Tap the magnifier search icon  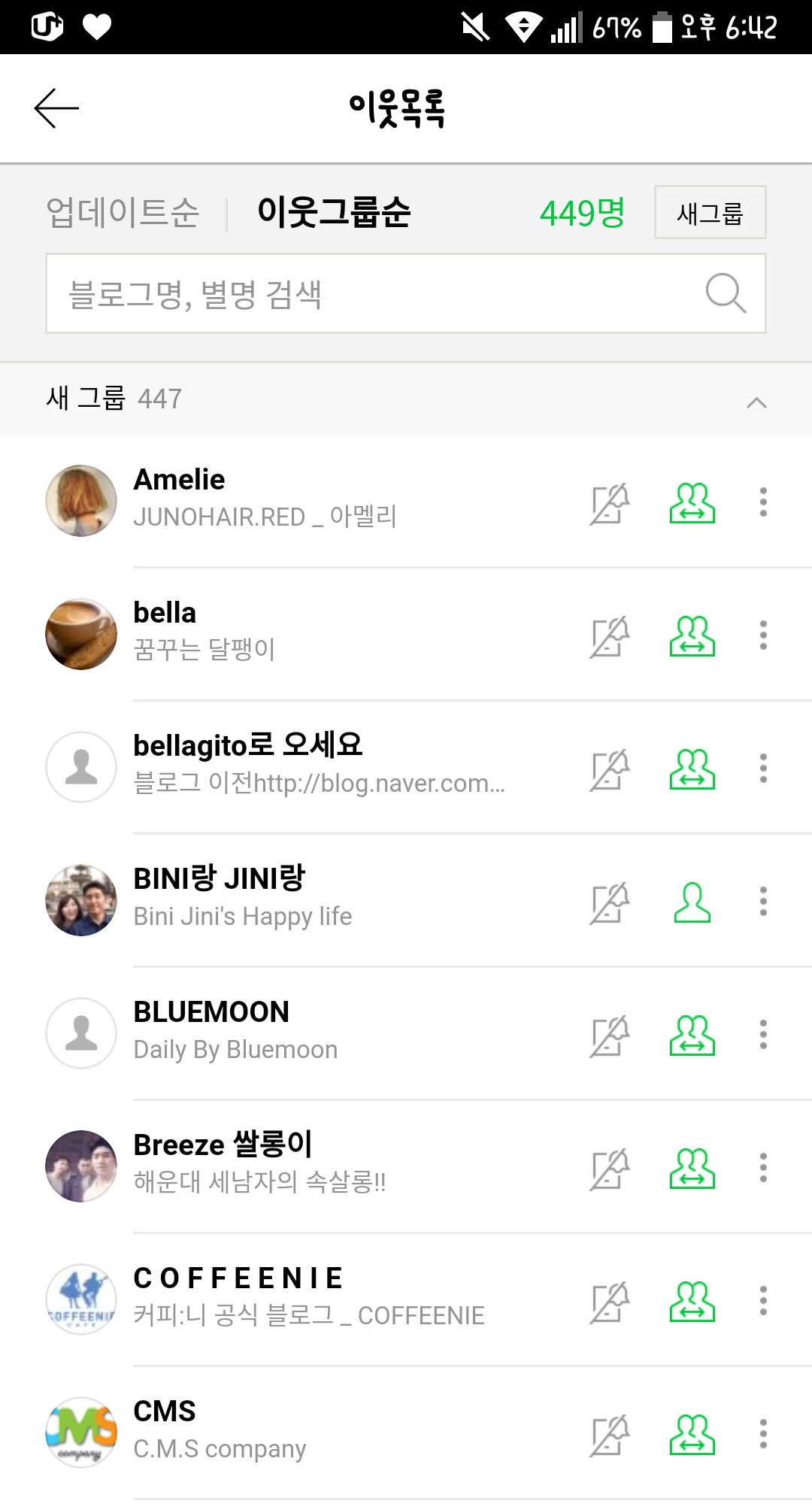click(x=726, y=293)
